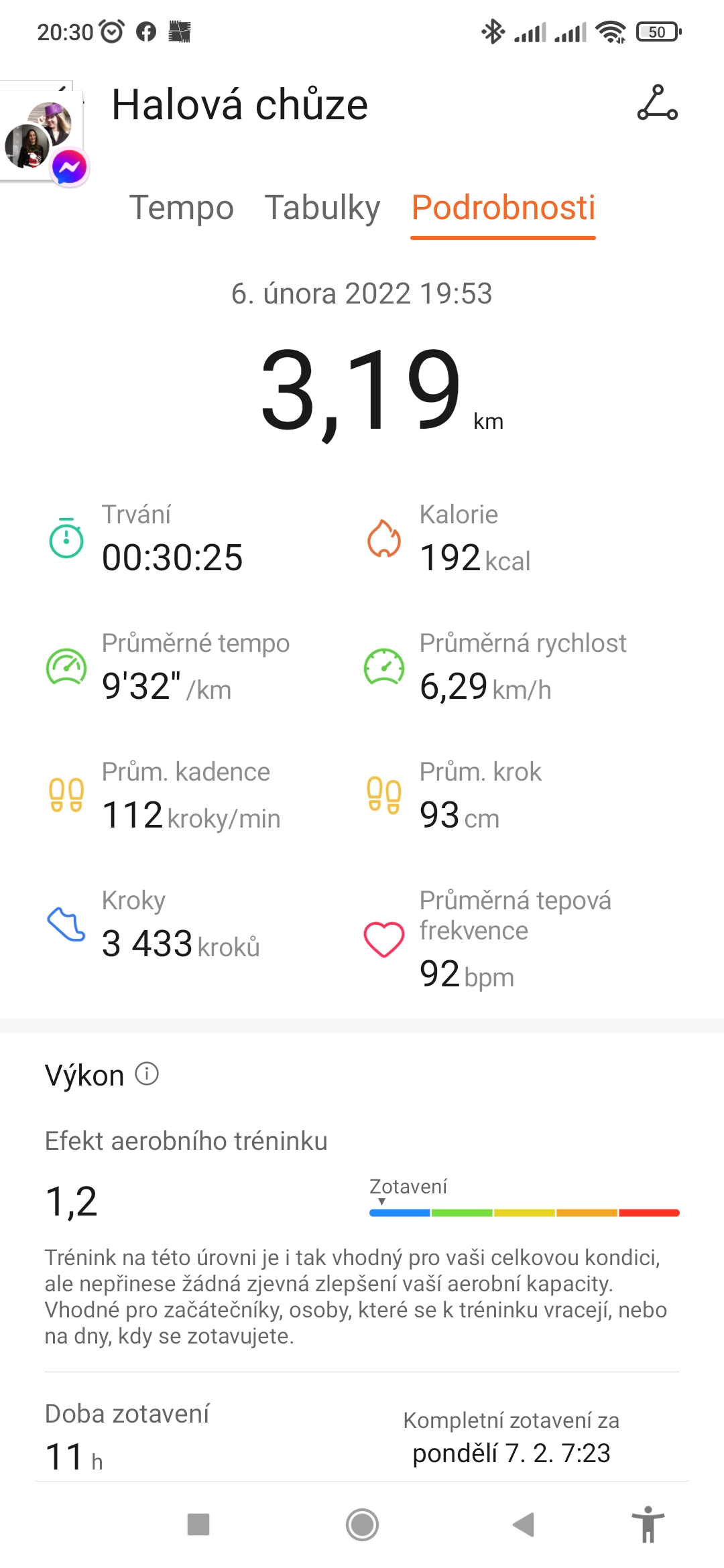Open recent apps with the square button
Image resolution: width=724 pixels, height=1568 pixels.
tap(198, 1524)
